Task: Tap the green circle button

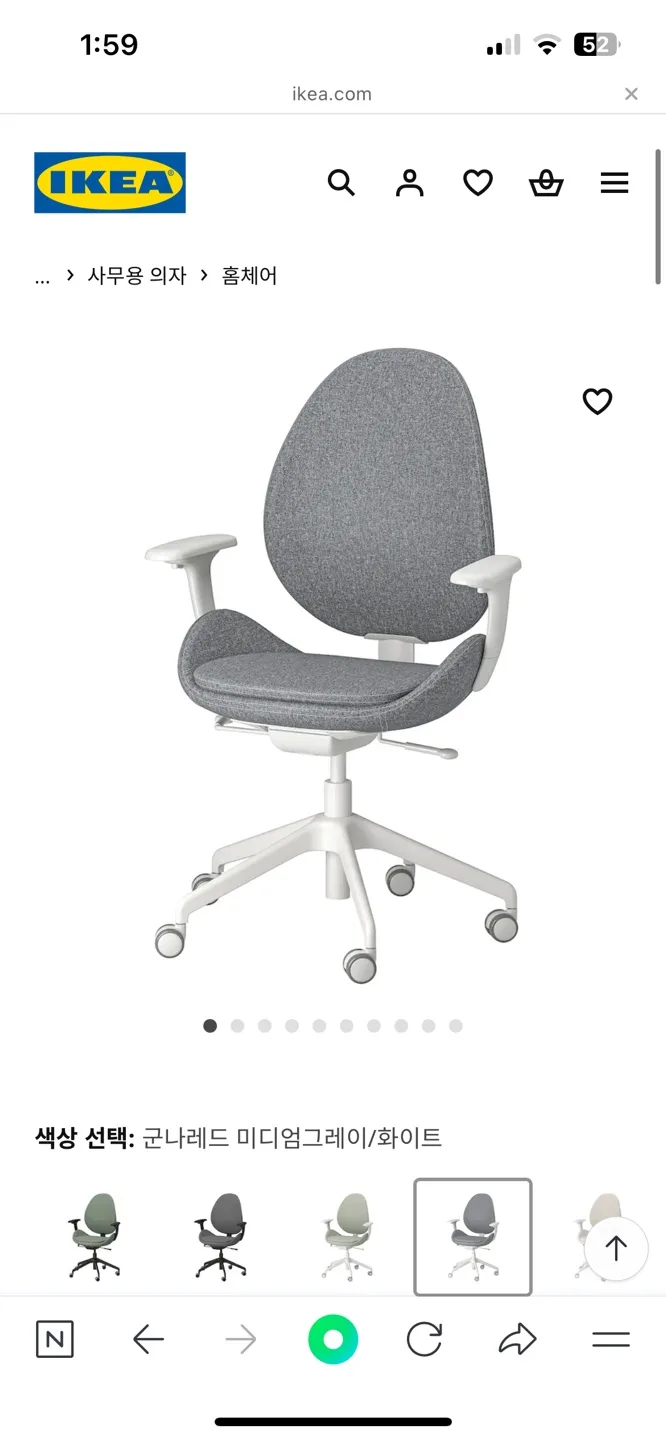Action: [x=333, y=1339]
